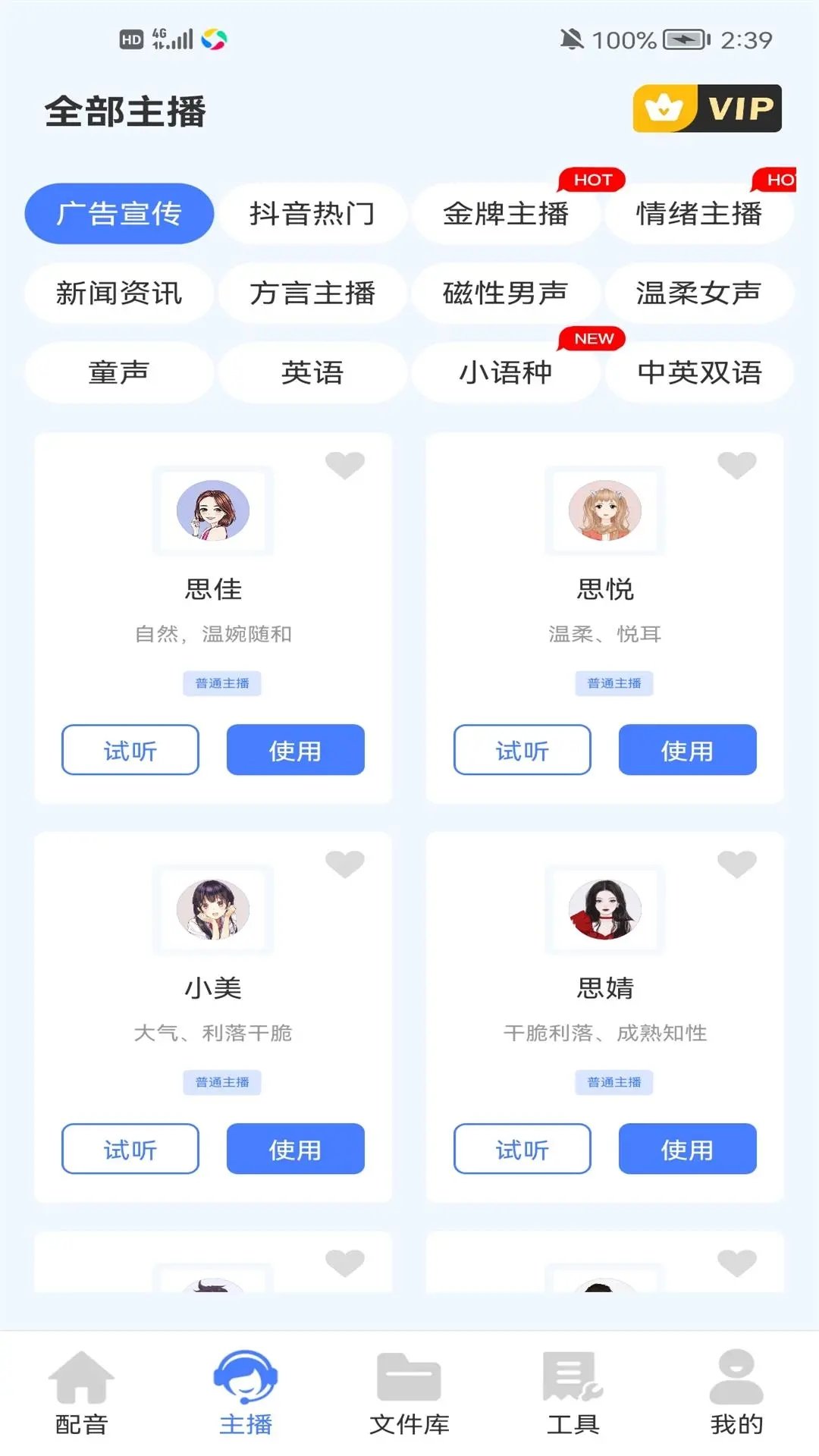Expand the 温柔女声 category filter
Viewport: 819px width, 1456px height.
tap(698, 293)
